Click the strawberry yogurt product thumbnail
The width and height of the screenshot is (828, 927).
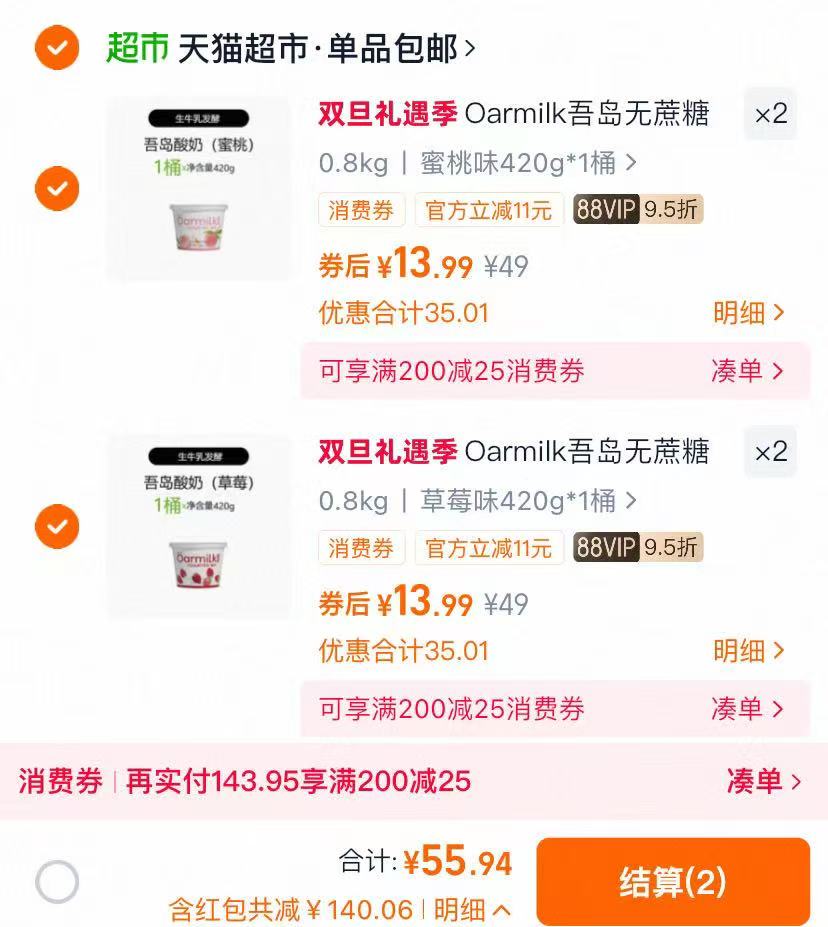(x=198, y=527)
